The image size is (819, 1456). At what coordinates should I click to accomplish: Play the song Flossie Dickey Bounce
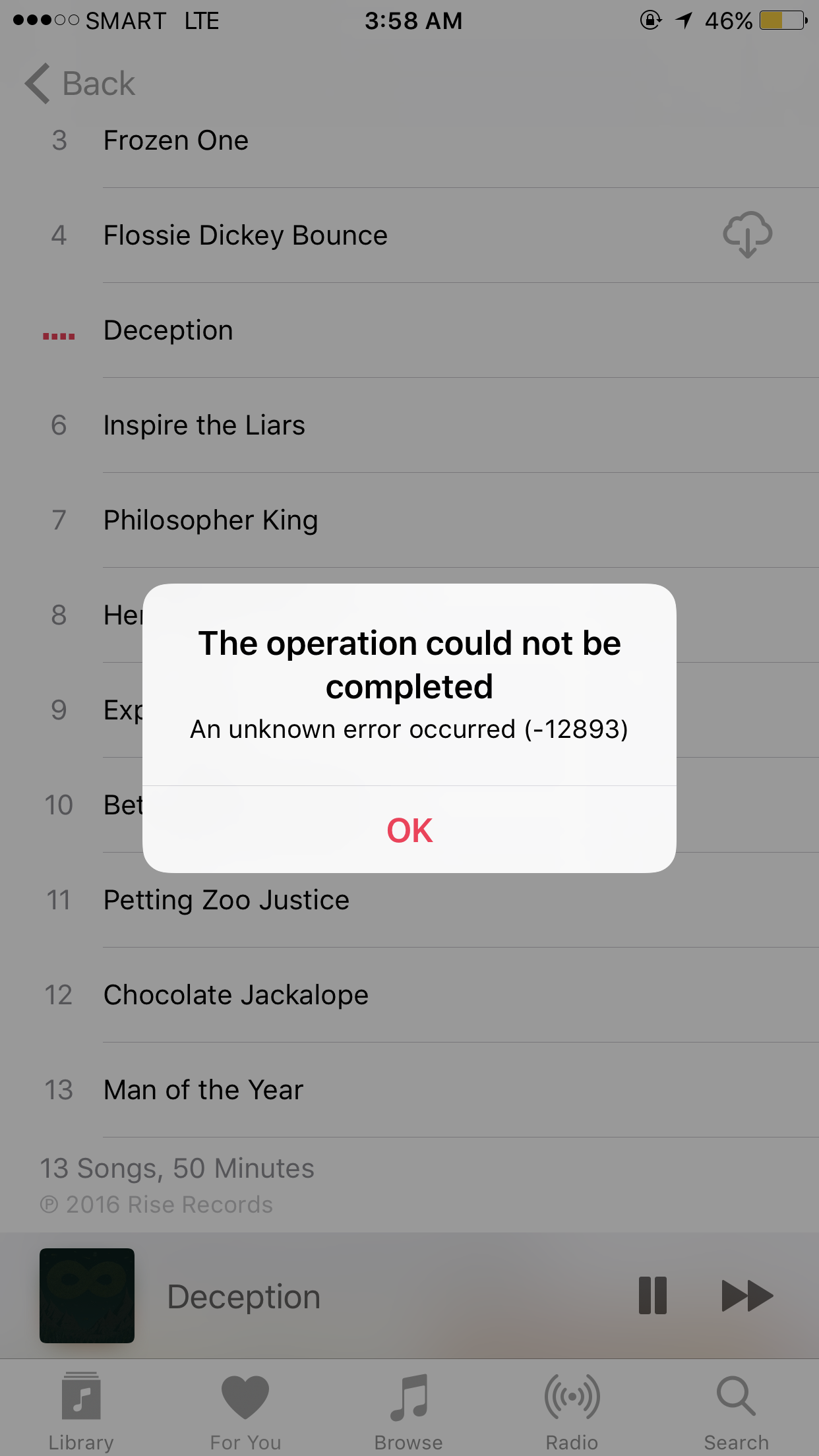point(409,235)
